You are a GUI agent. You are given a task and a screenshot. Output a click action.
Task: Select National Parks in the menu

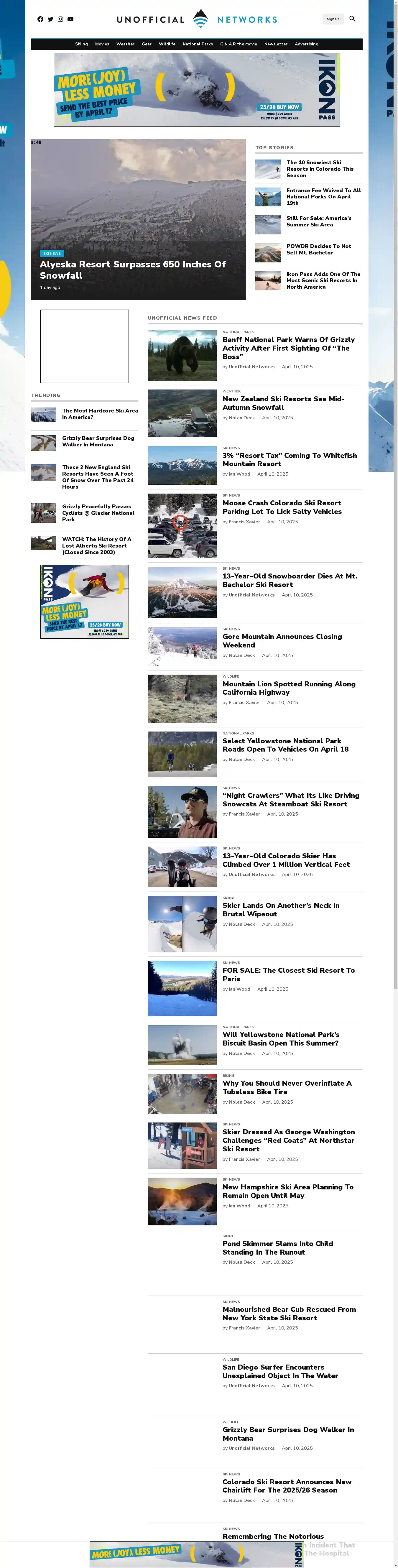(198, 44)
